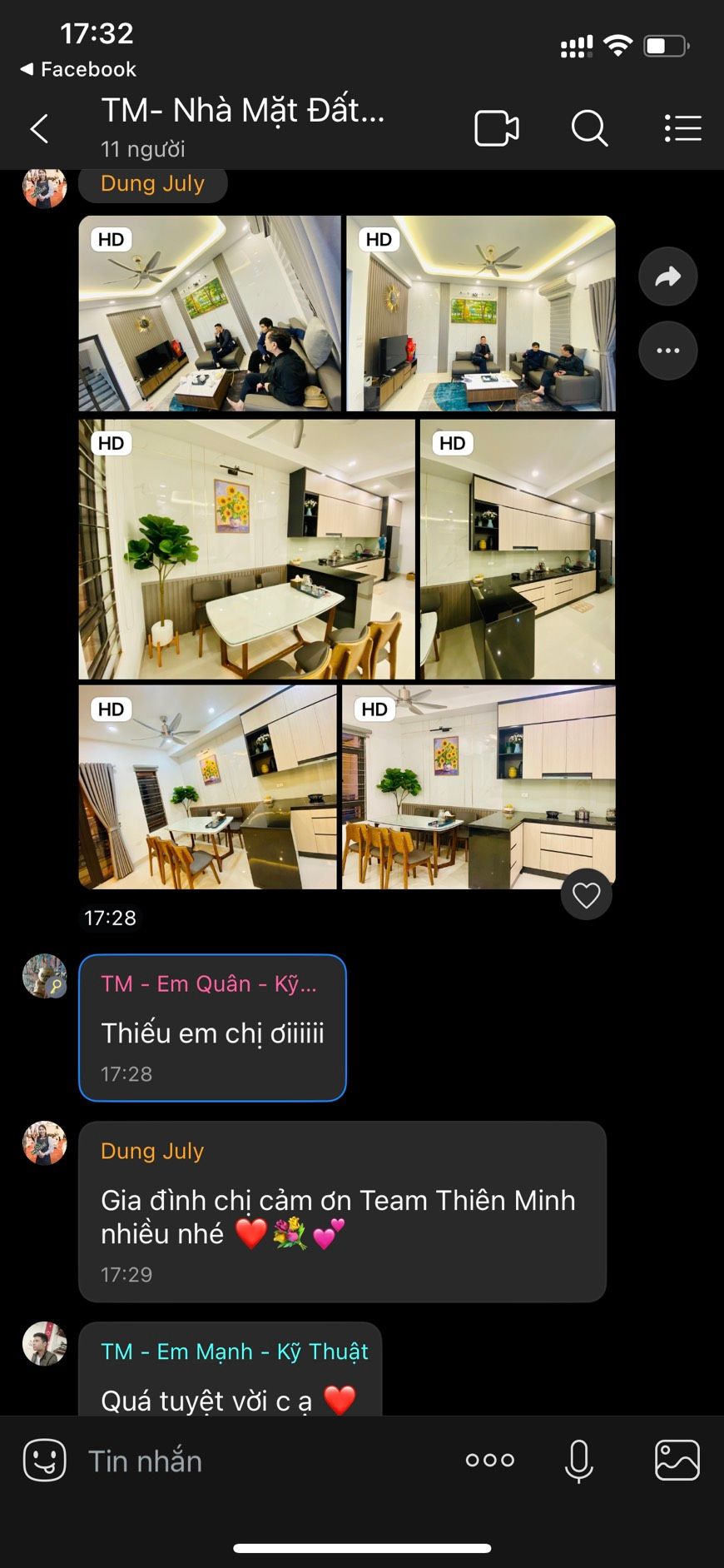View the large dining table photo
This screenshot has height=1568, width=724.
tap(246, 550)
